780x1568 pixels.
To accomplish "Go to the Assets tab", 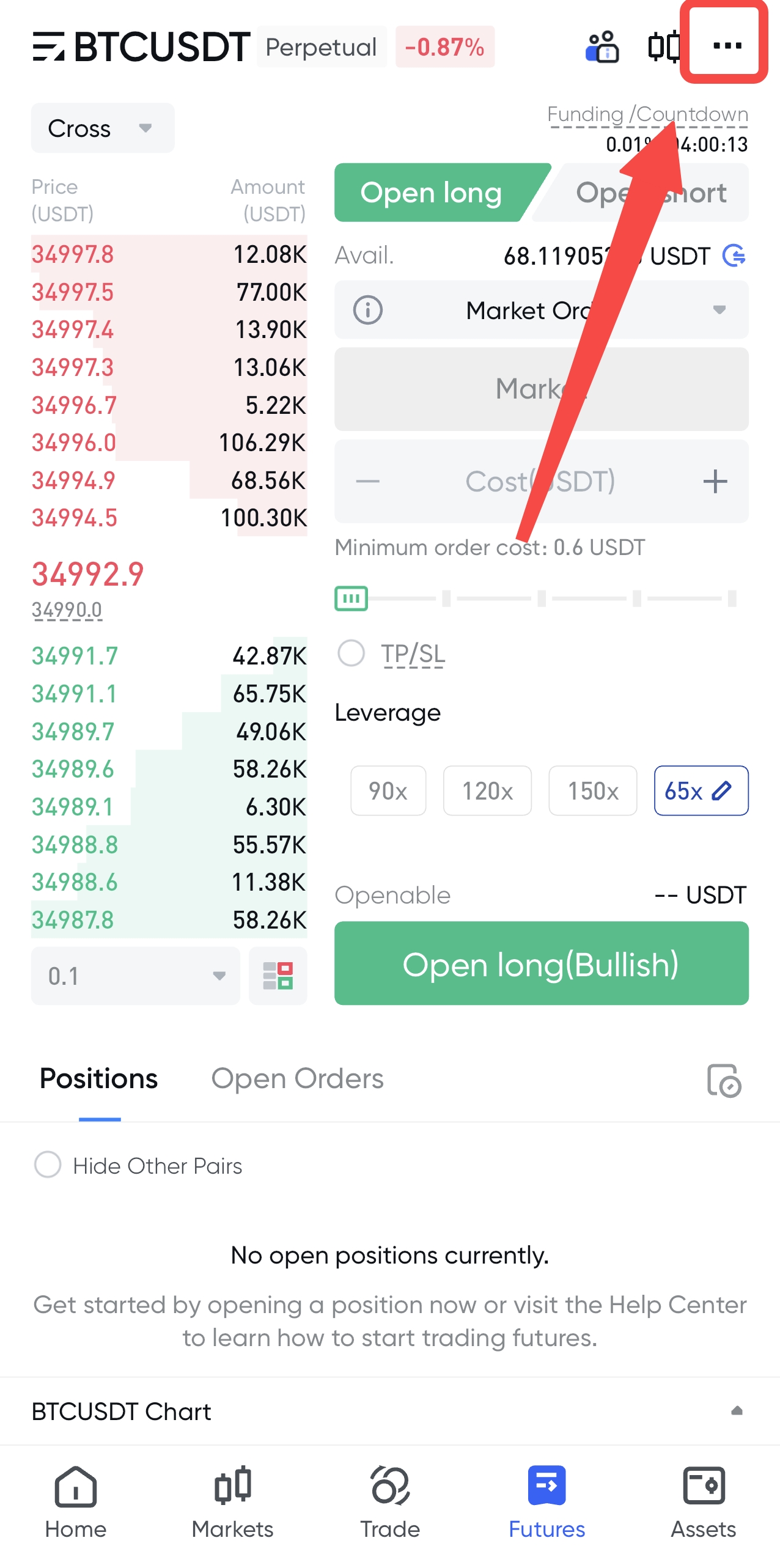I will pos(703,1503).
